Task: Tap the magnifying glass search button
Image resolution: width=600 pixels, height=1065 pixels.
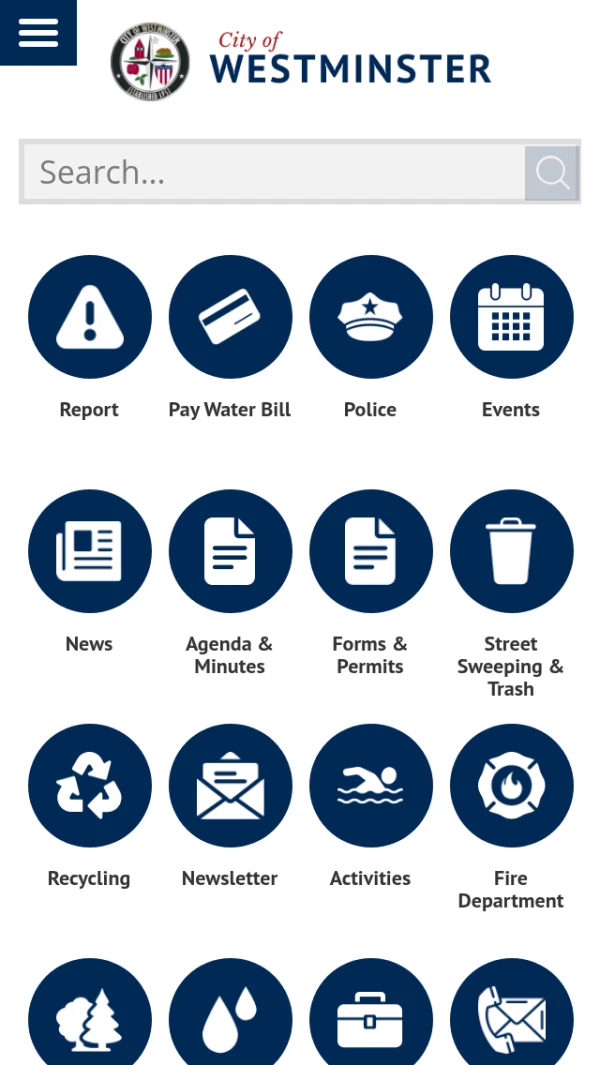Action: (552, 173)
